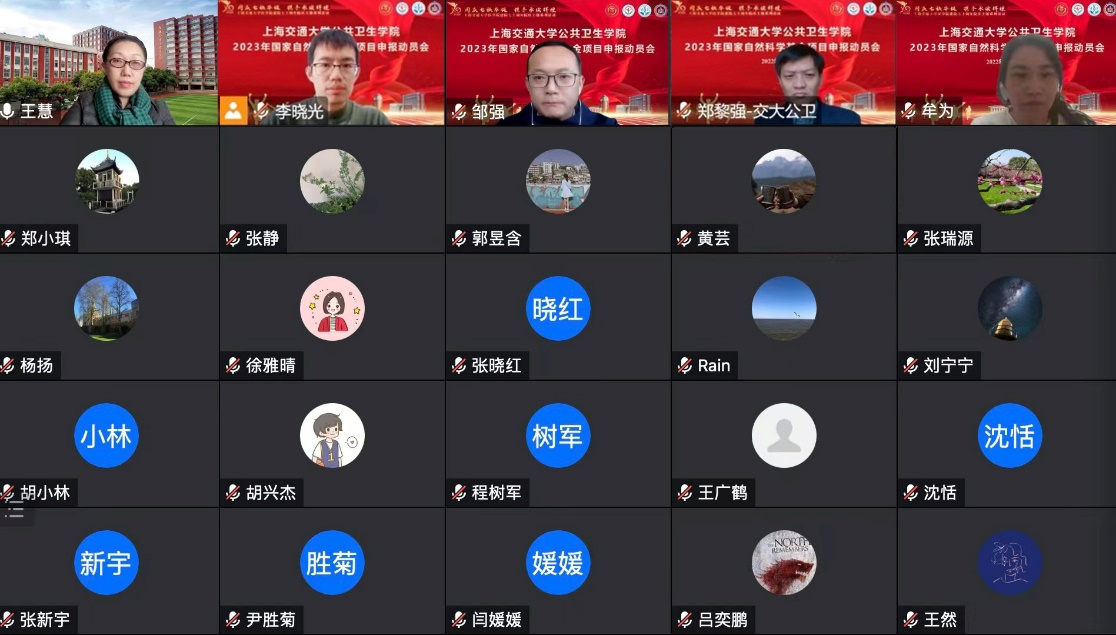Select 张静's participant tile
This screenshot has height=635, width=1116.
tap(332, 188)
